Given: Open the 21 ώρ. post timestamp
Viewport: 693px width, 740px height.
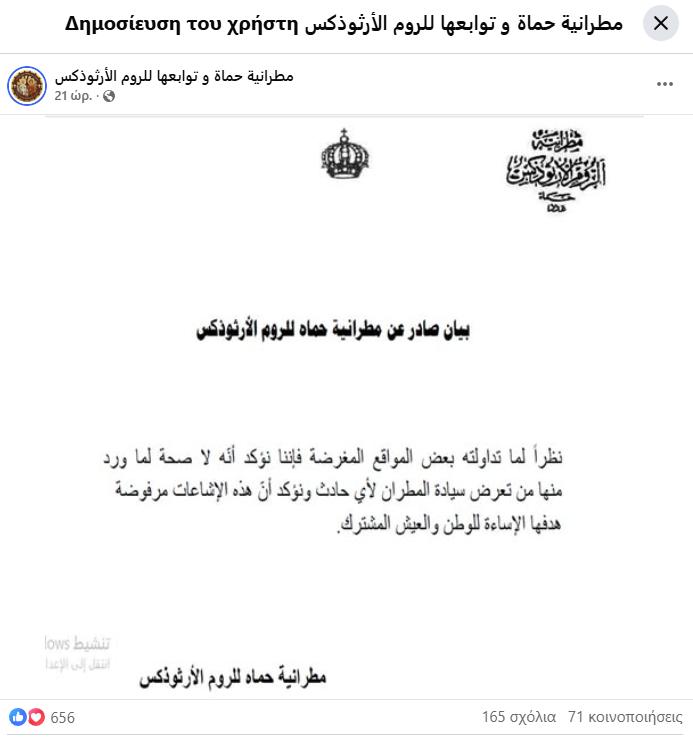Looking at the screenshot, I should (x=73, y=96).
